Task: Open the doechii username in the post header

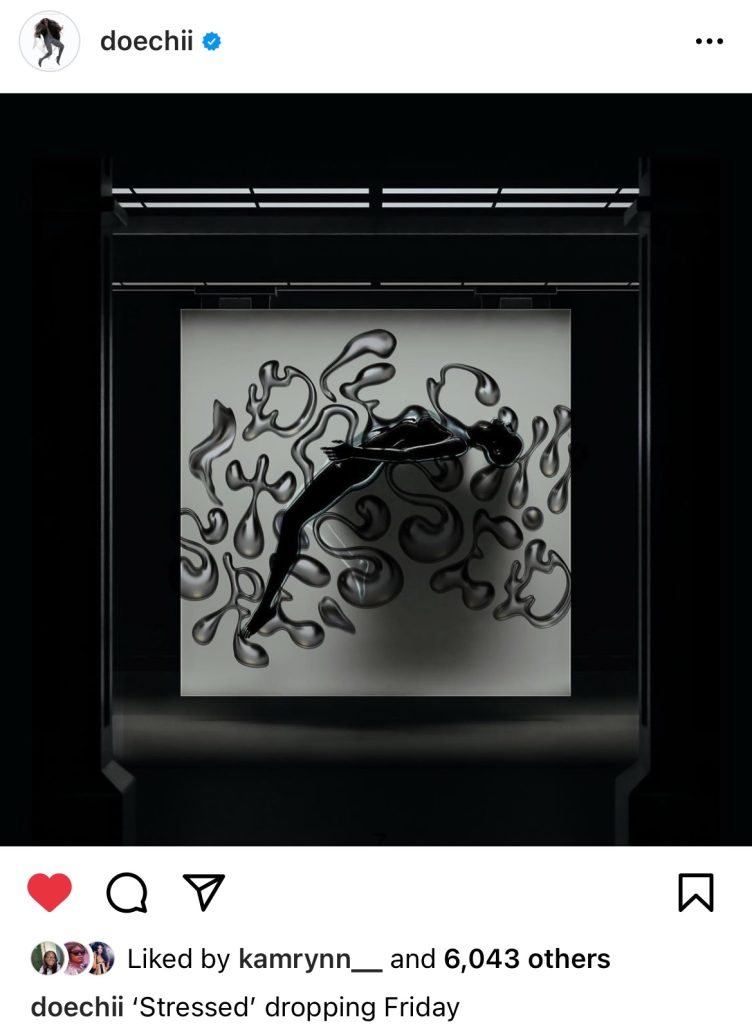Action: [145, 41]
